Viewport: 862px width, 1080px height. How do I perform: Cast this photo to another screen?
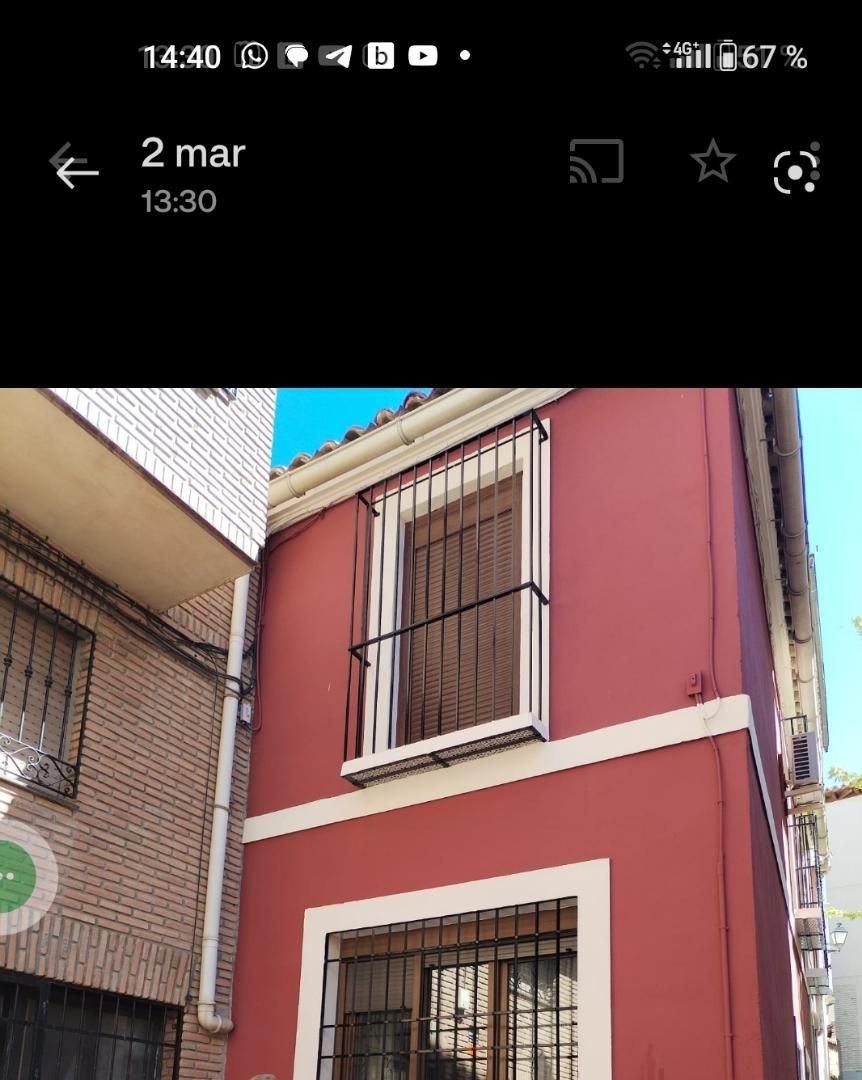(596, 162)
